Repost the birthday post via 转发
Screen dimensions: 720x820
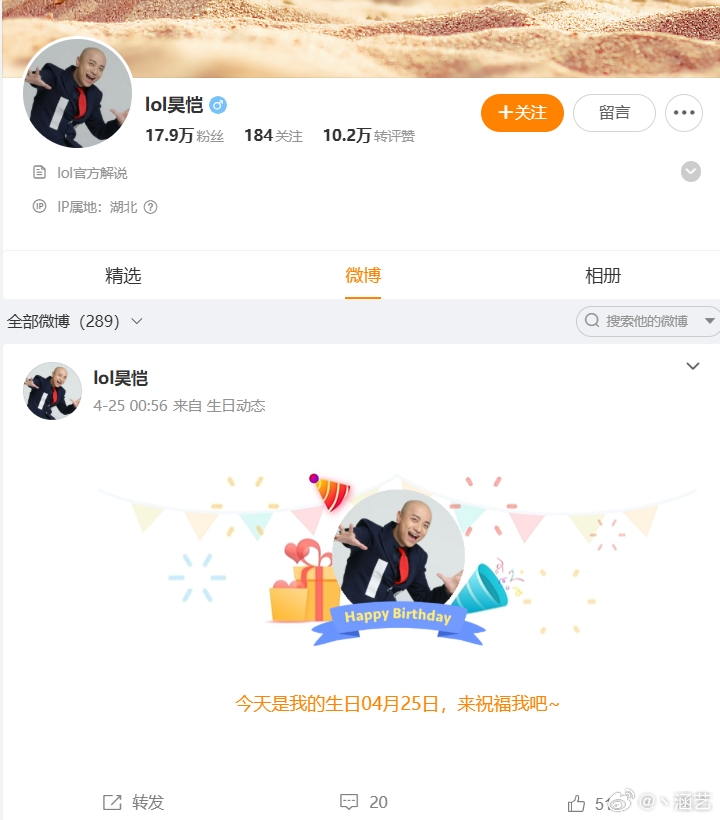point(134,802)
